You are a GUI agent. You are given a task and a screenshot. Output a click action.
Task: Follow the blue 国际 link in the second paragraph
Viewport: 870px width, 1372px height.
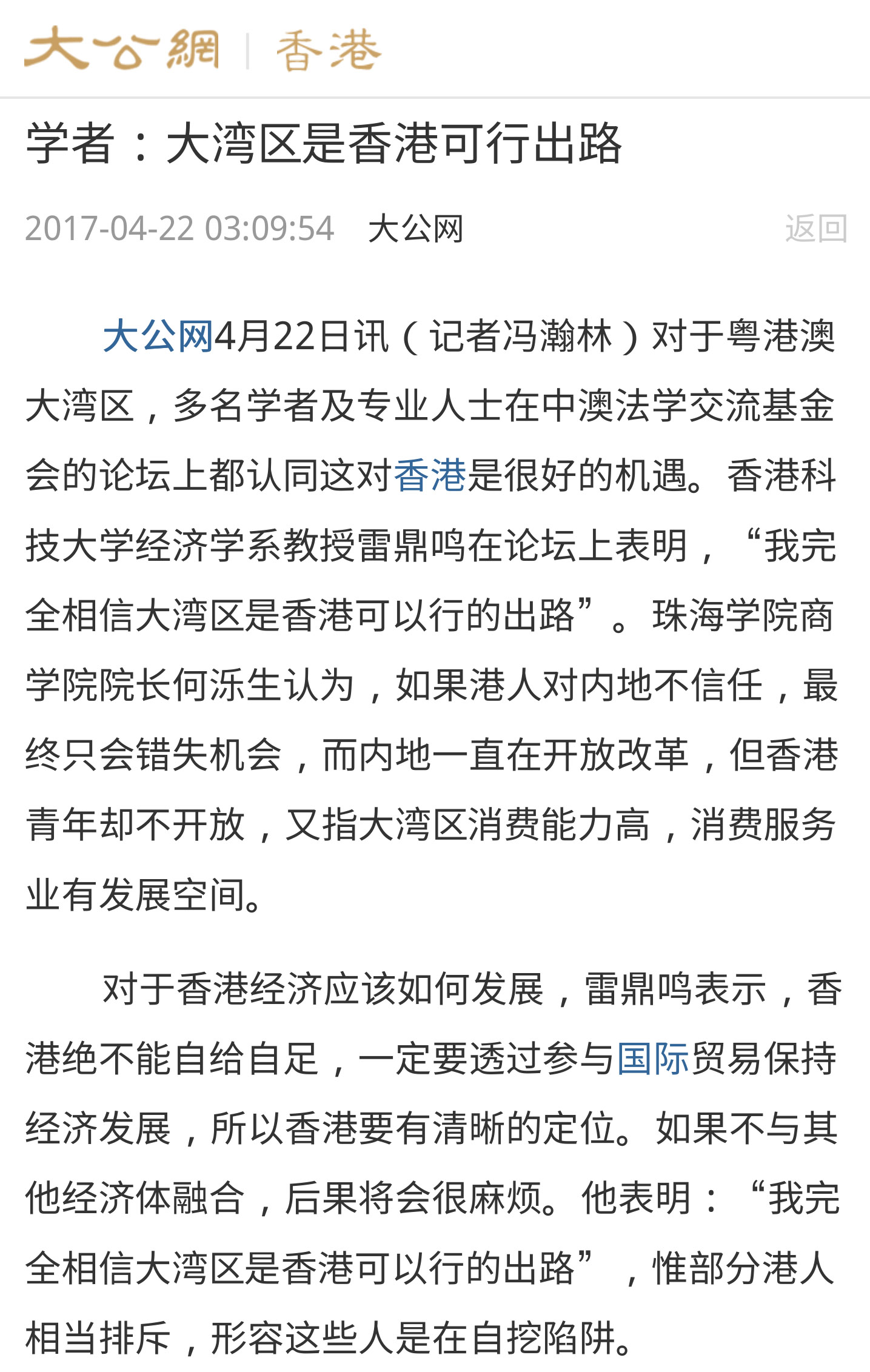pos(653,1059)
